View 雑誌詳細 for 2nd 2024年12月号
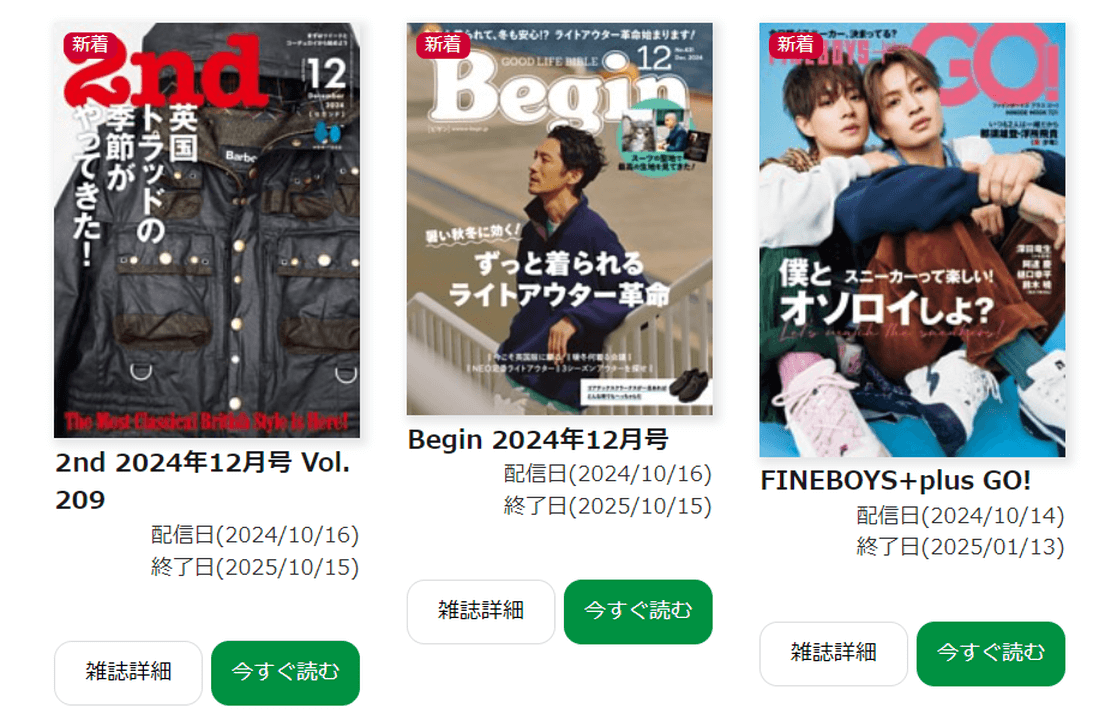 (128, 672)
